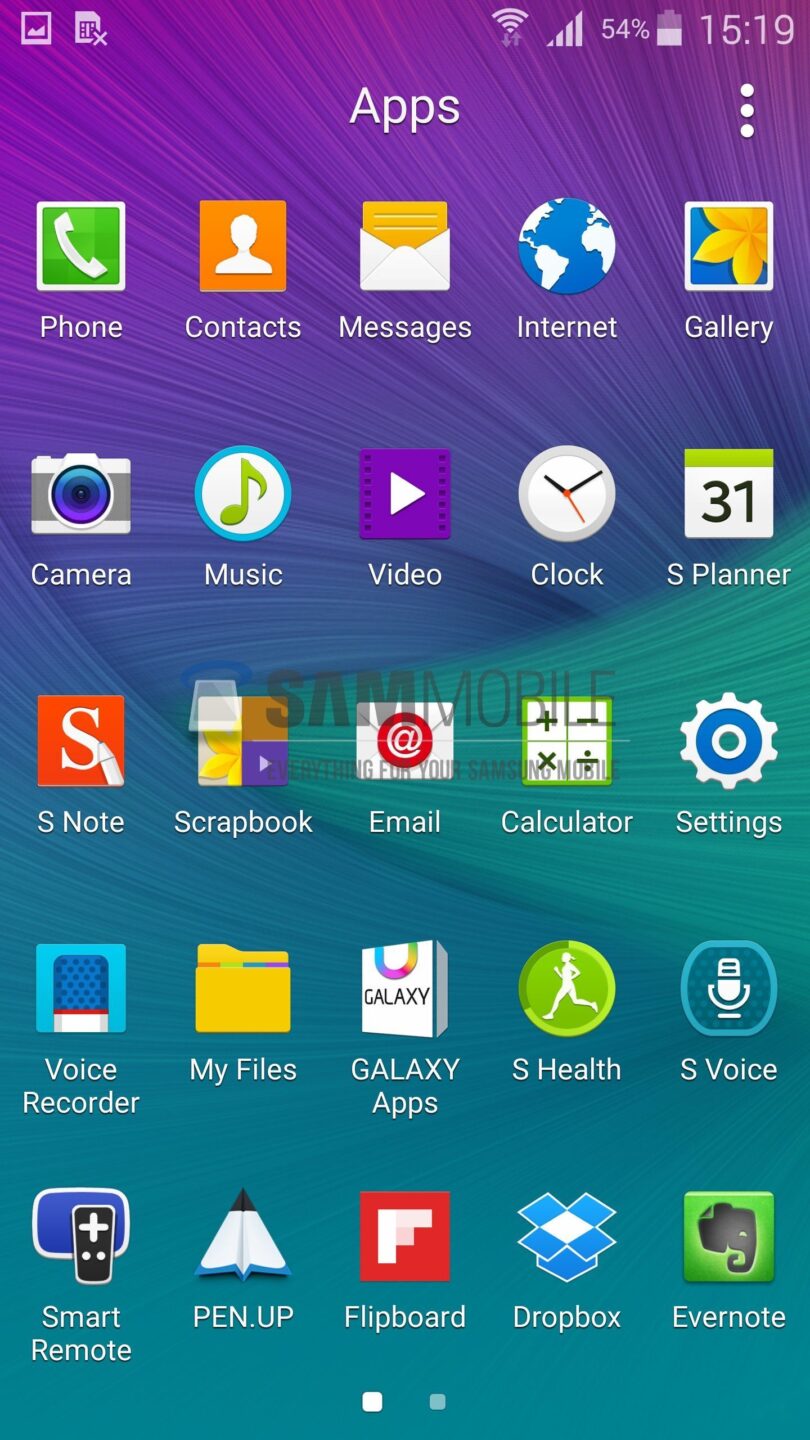810x1440 pixels.
Task: Launch the GALAXY Apps store
Action: 405,988
